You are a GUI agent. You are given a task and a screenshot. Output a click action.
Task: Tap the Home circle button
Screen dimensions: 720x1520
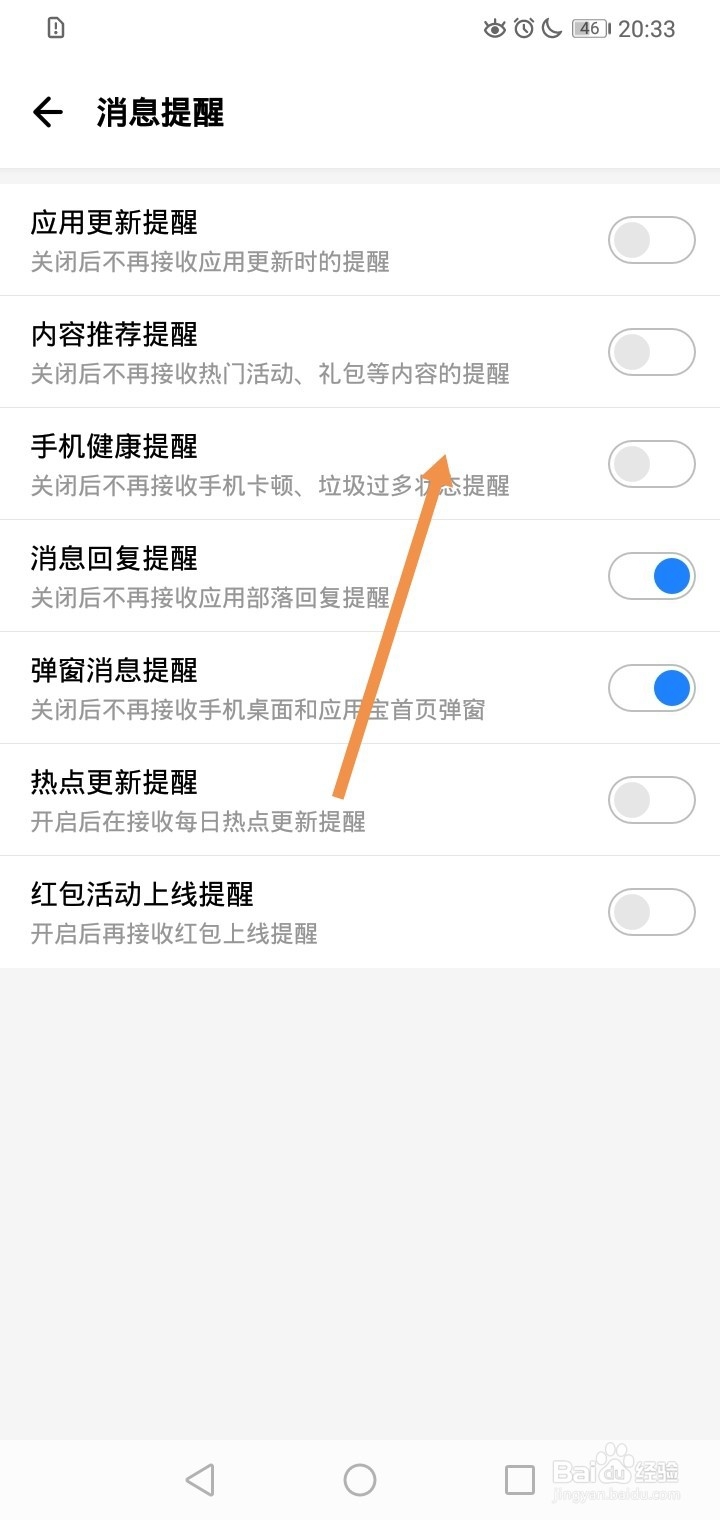[360, 1478]
